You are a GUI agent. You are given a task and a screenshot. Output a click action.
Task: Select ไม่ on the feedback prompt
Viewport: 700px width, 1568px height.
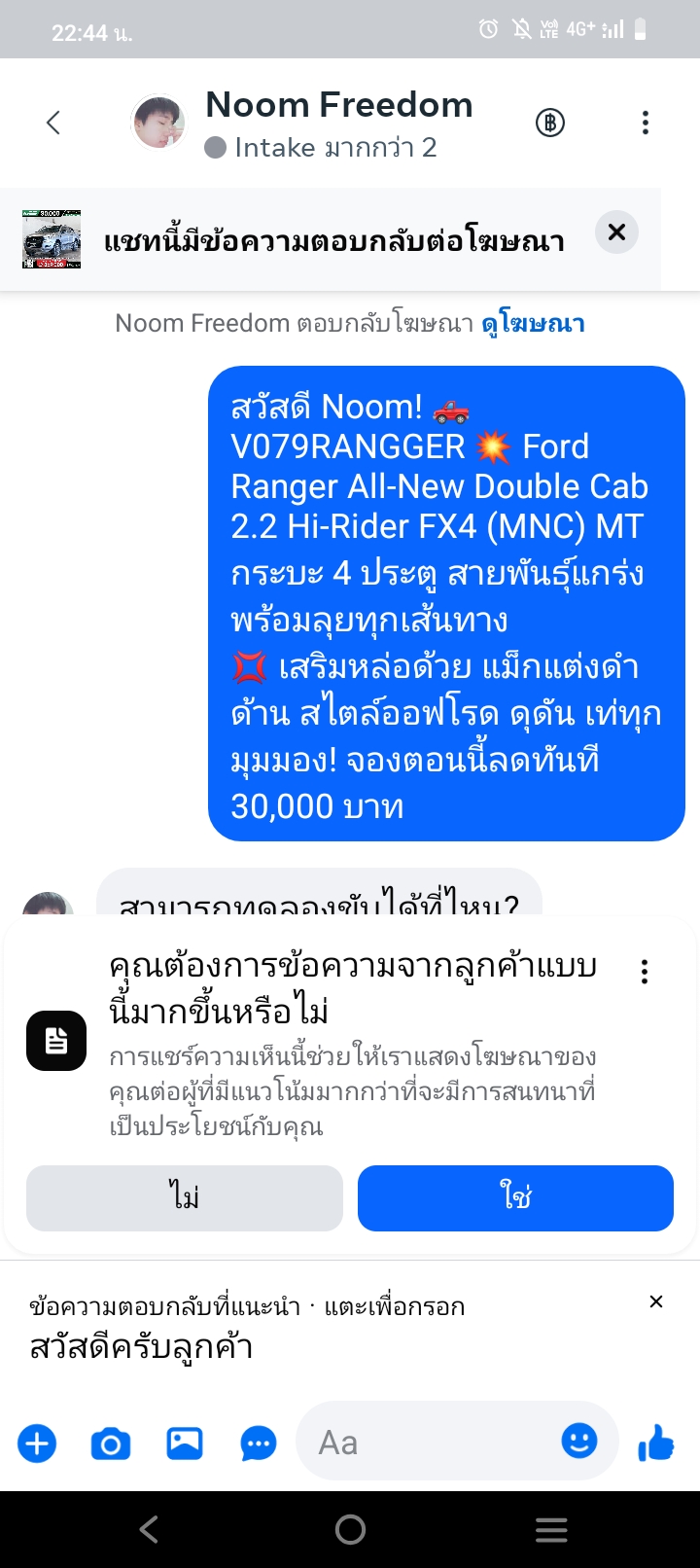pos(185,1197)
